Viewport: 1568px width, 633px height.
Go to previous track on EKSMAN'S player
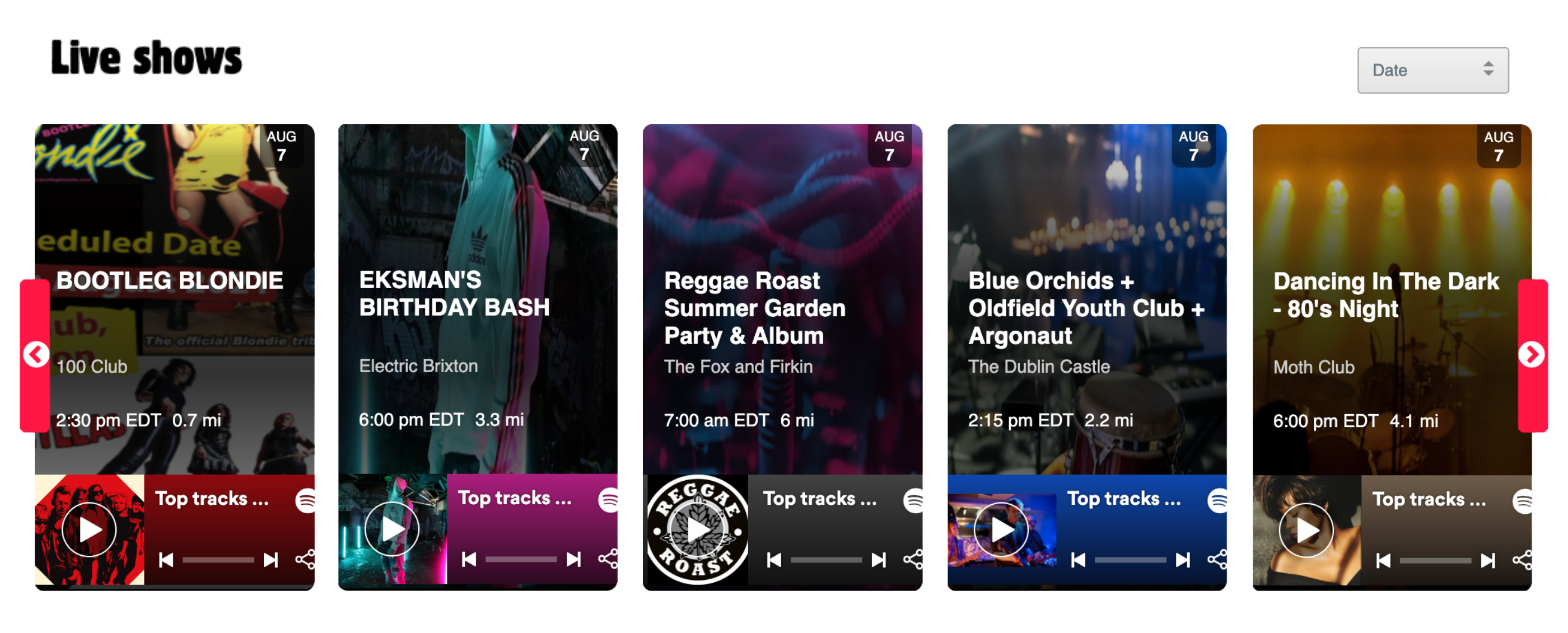coord(469,559)
